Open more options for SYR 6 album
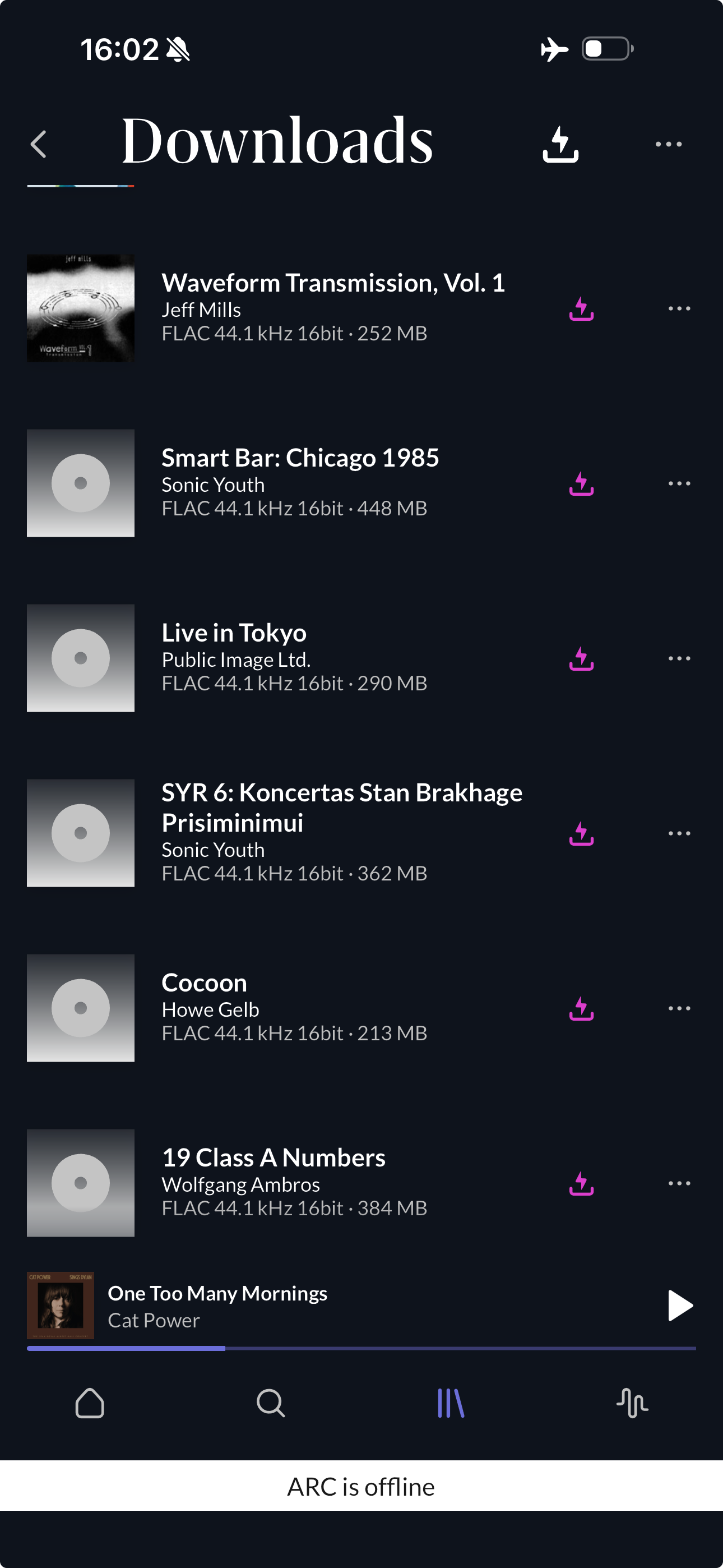The width and height of the screenshot is (723, 1568). (x=679, y=833)
